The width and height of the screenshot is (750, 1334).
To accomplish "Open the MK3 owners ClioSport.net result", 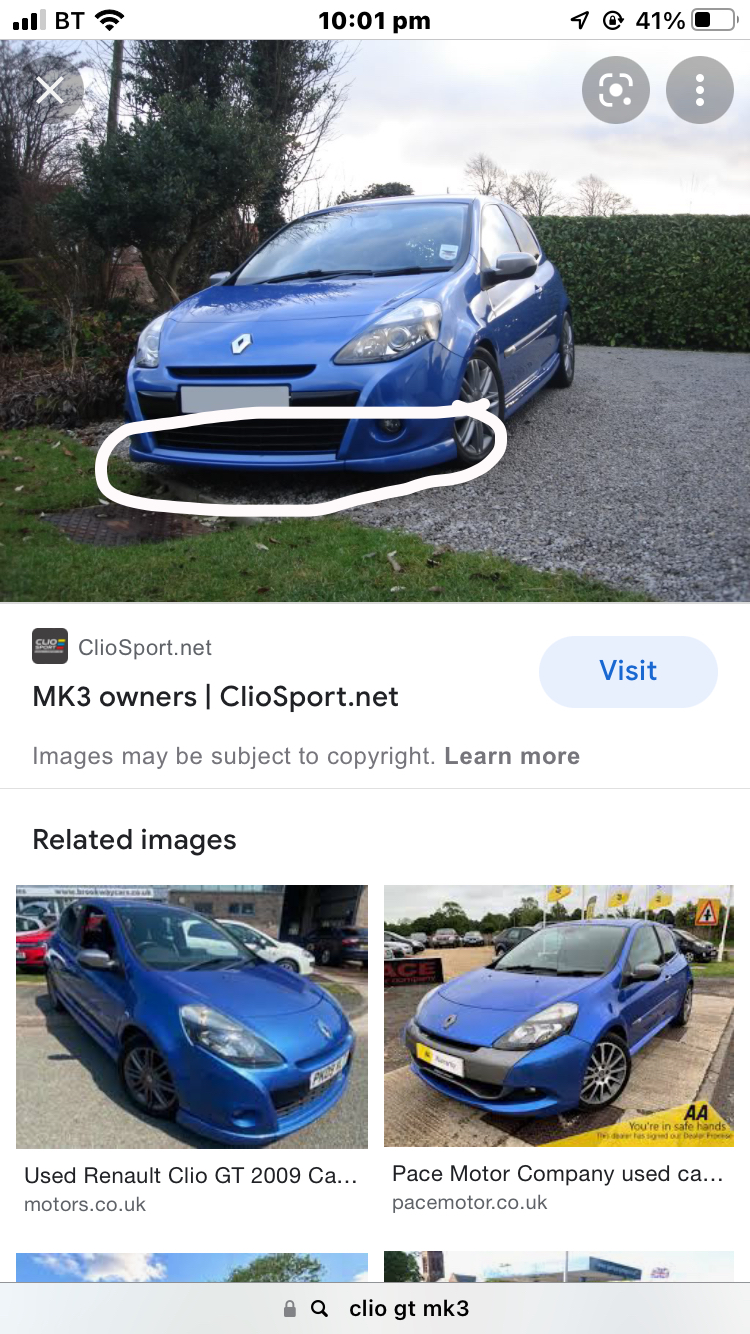I will 216,697.
